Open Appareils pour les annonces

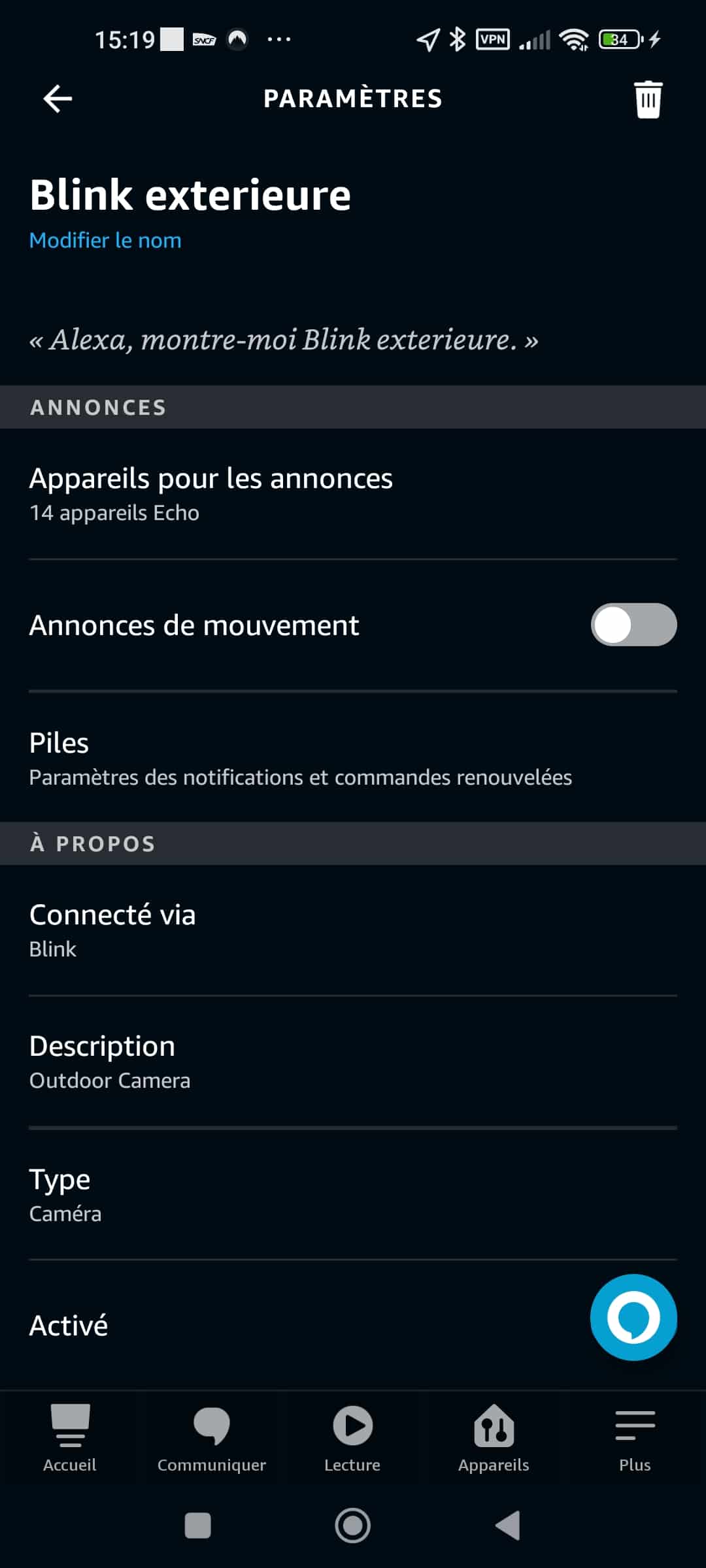tap(353, 495)
